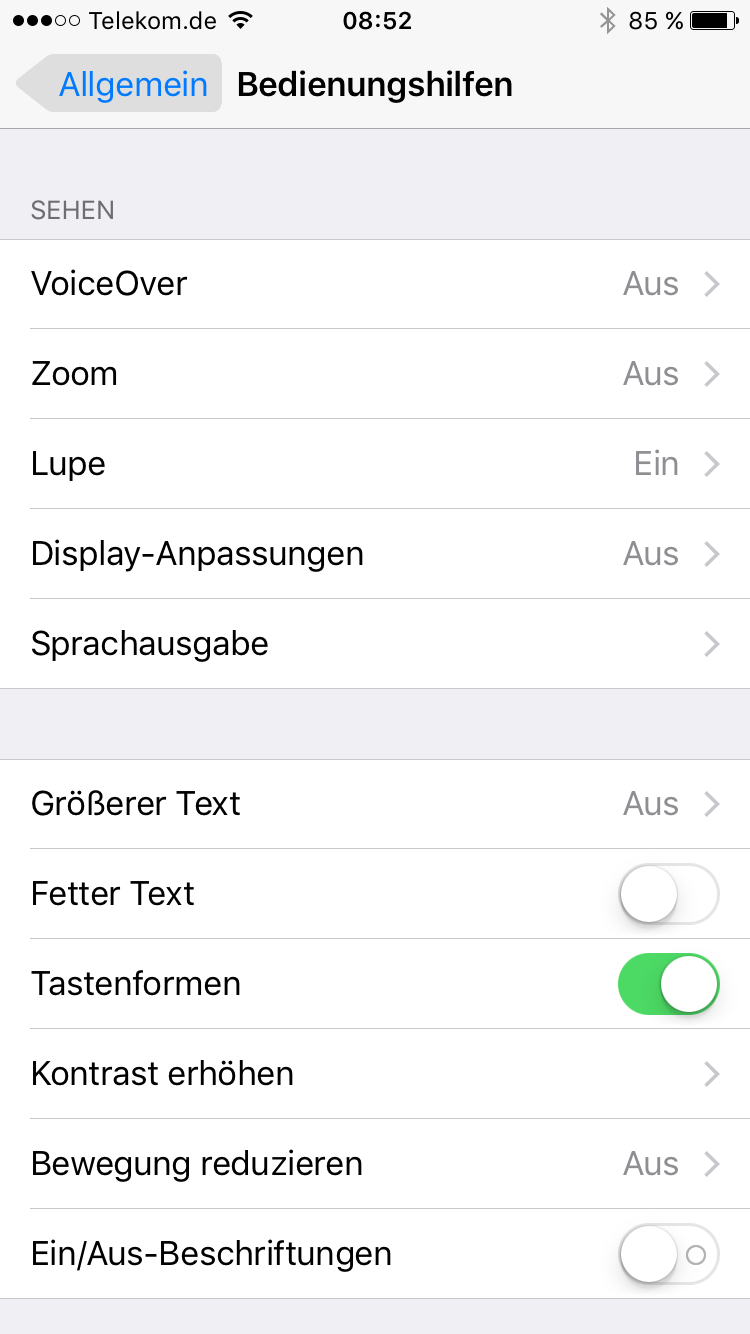Viewport: 750px width, 1334px height.
Task: Open Bewegung reduzieren settings
Action: coord(375,1164)
